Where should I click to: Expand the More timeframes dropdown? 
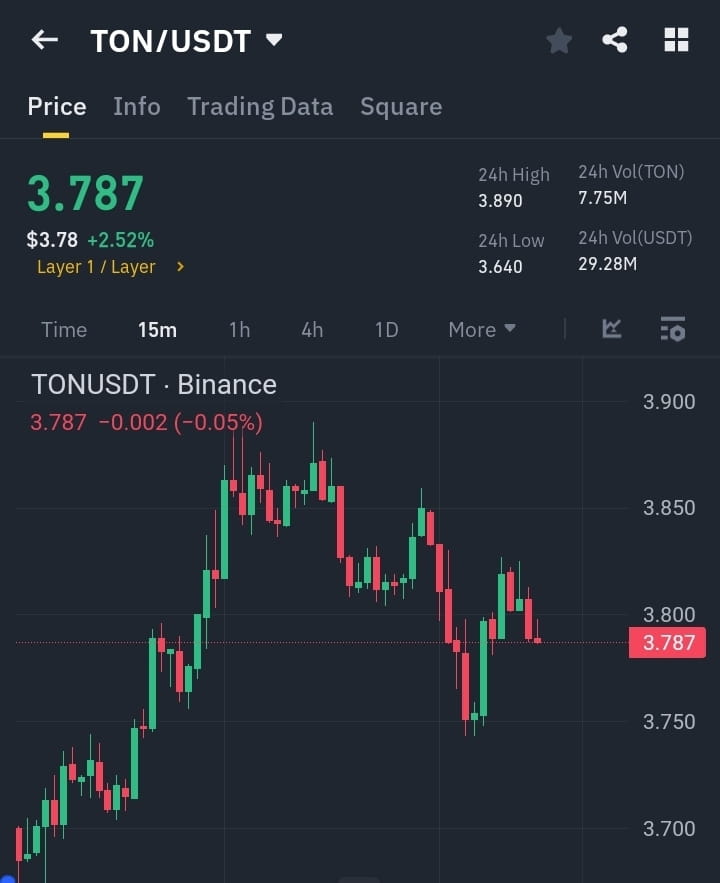(x=481, y=329)
